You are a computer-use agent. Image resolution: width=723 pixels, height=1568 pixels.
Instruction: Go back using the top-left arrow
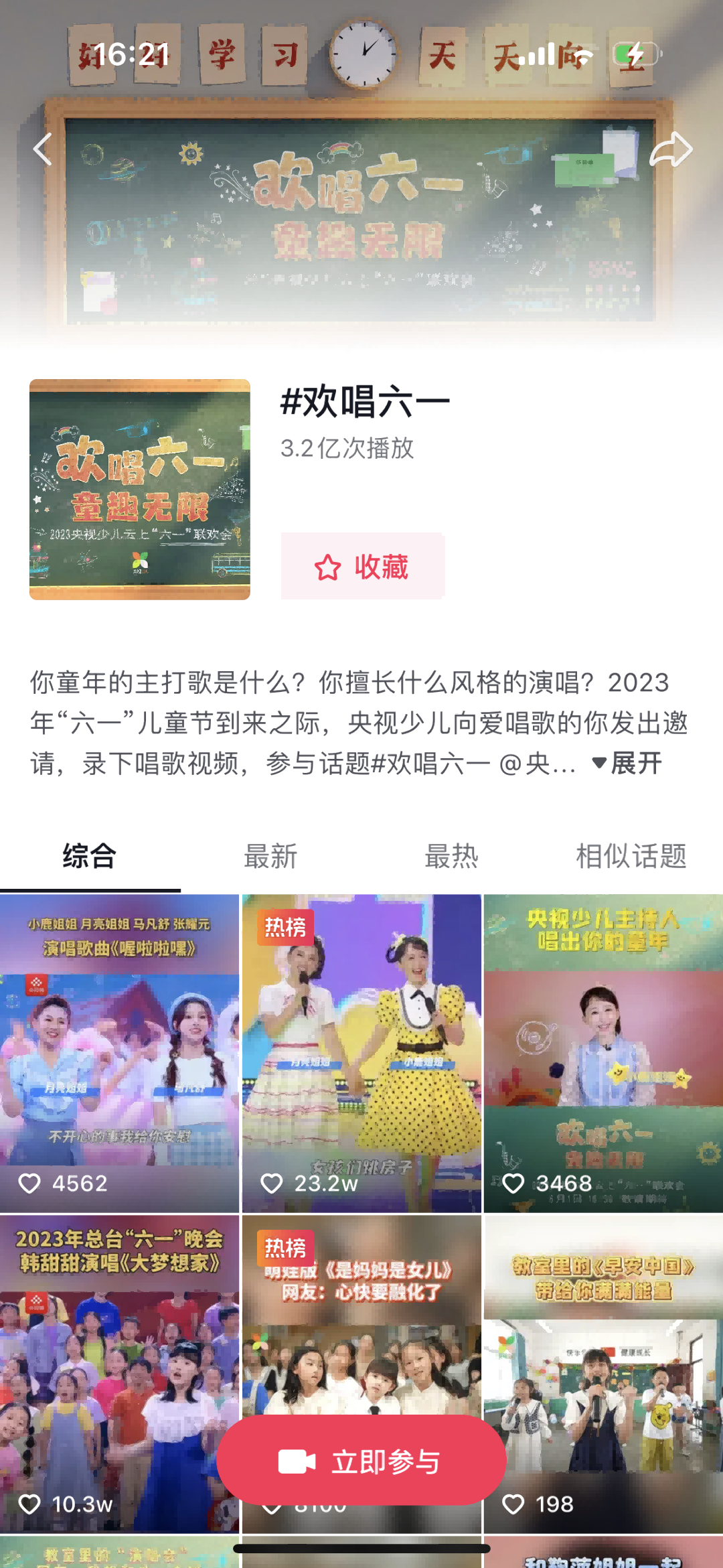(x=43, y=149)
